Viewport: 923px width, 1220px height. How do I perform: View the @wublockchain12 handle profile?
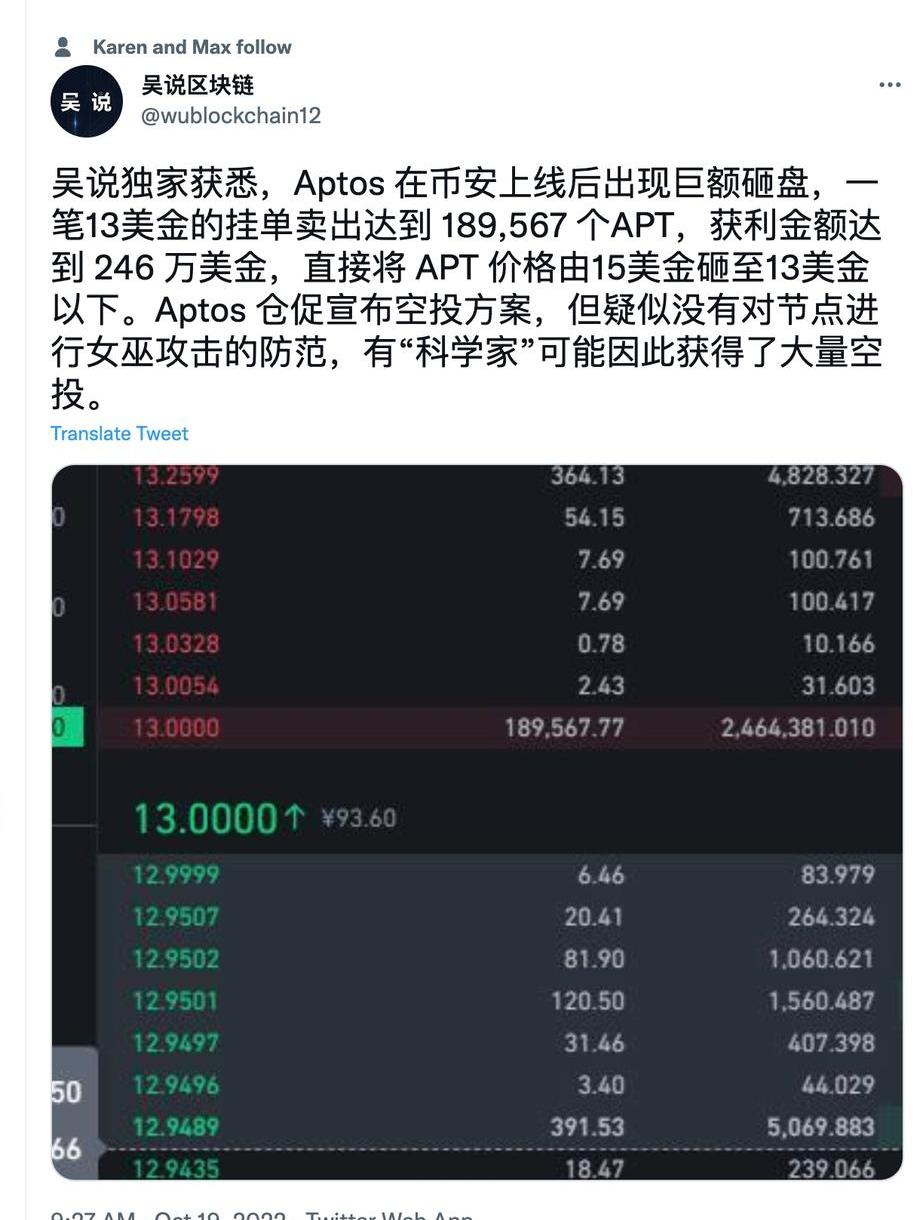pos(231,116)
